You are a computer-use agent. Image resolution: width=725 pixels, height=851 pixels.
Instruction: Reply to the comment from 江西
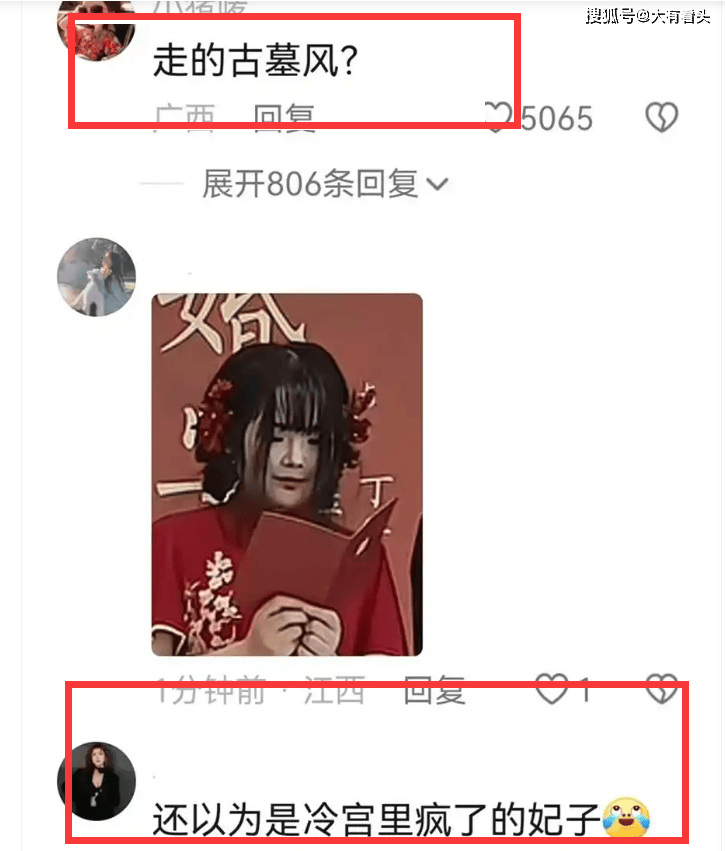434,690
